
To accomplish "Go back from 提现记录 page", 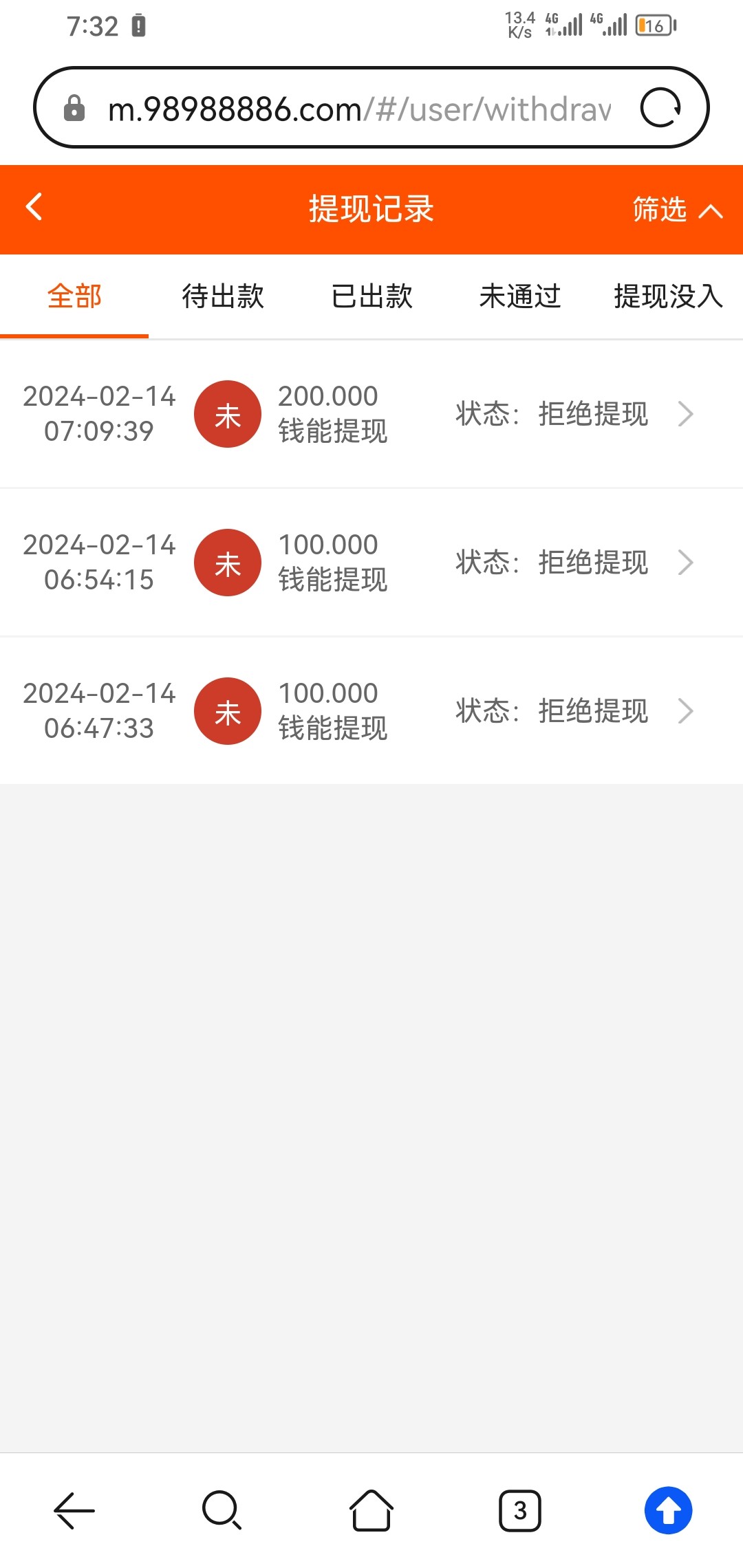I will point(34,207).
